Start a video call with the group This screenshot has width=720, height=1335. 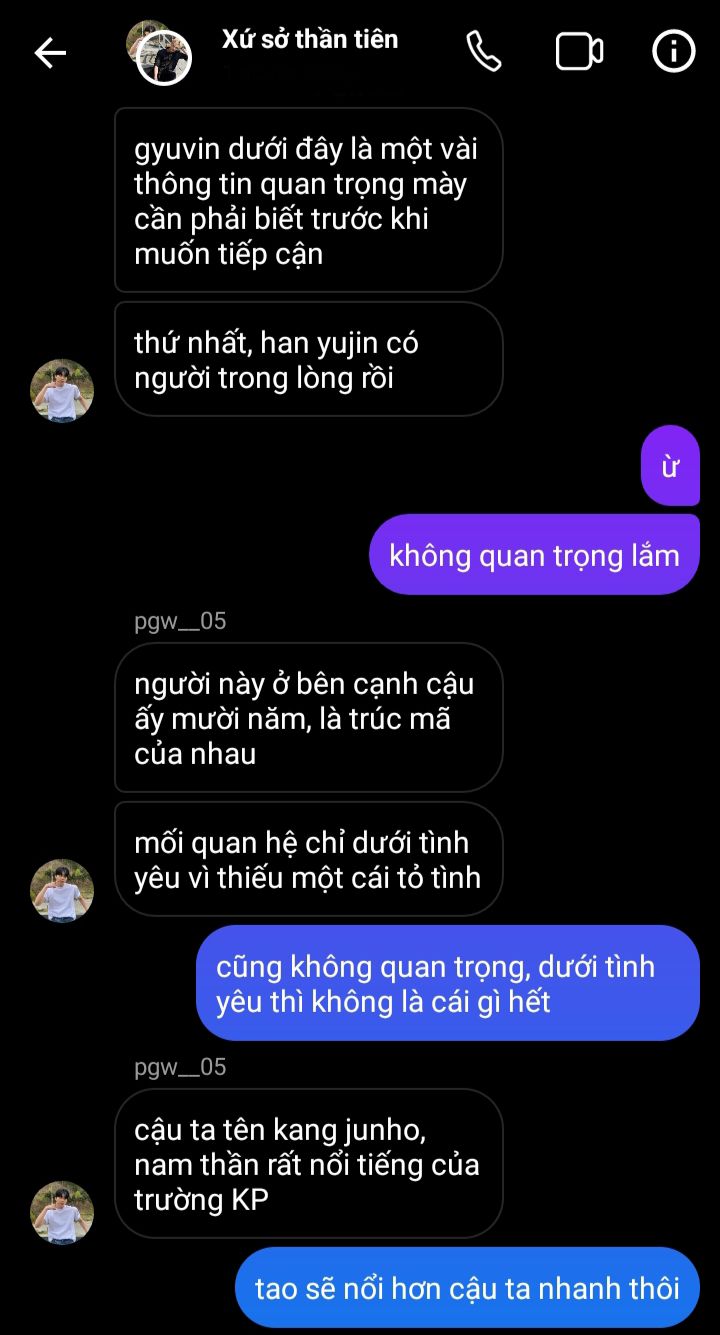(x=579, y=52)
